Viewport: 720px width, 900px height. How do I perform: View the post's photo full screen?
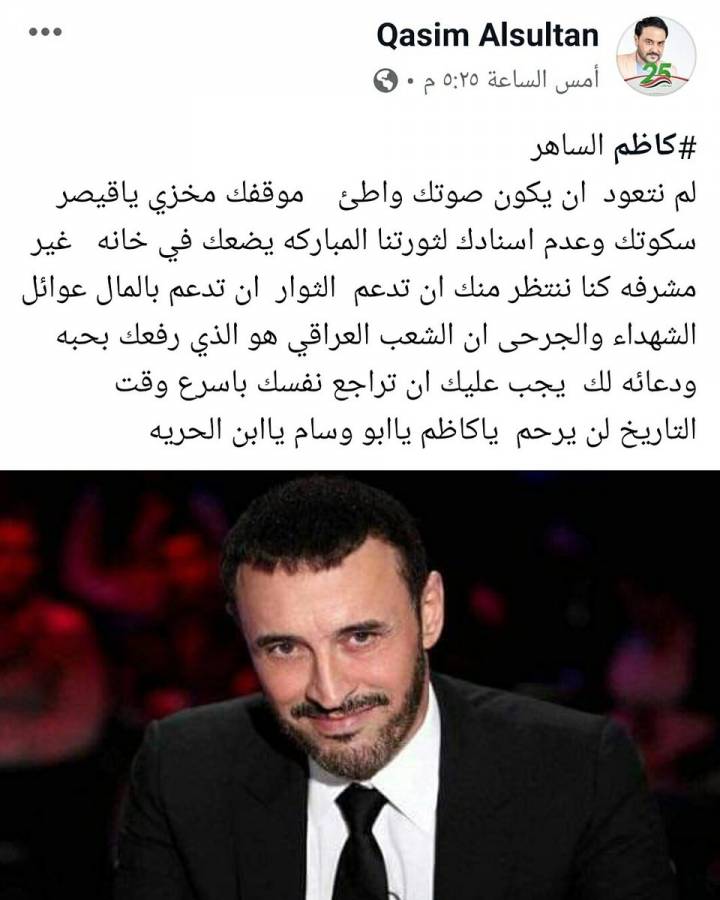pos(360,685)
